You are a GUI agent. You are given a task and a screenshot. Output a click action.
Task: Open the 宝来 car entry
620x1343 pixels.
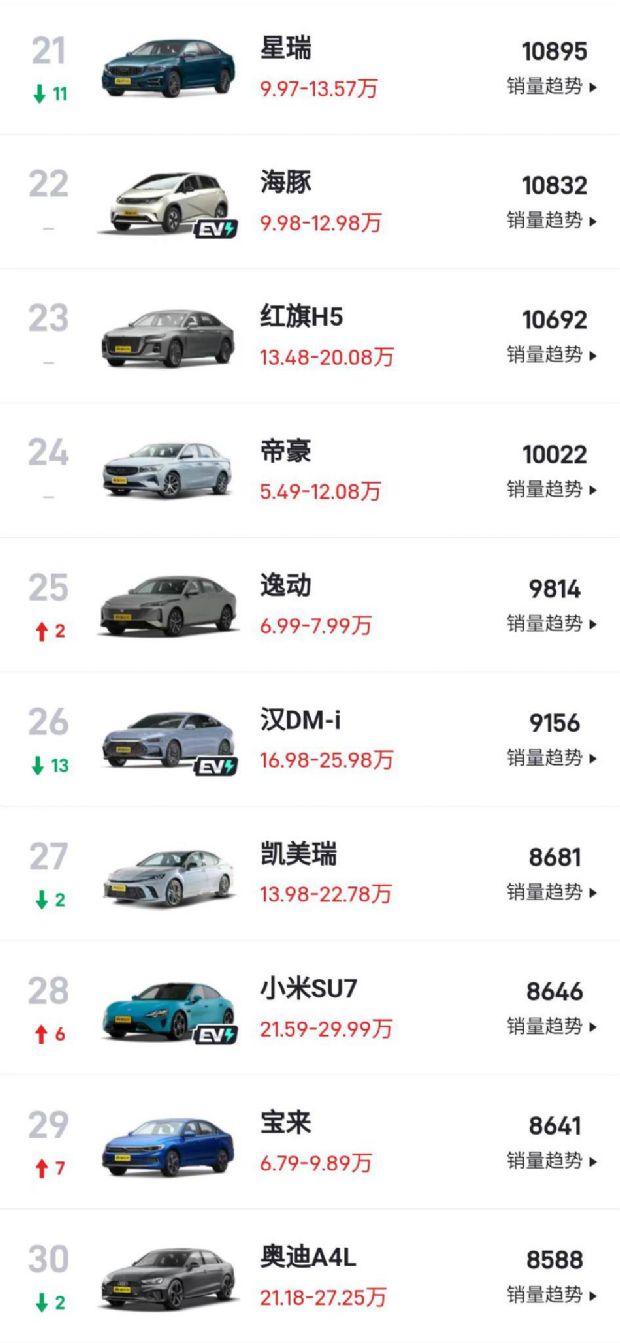click(285, 1123)
